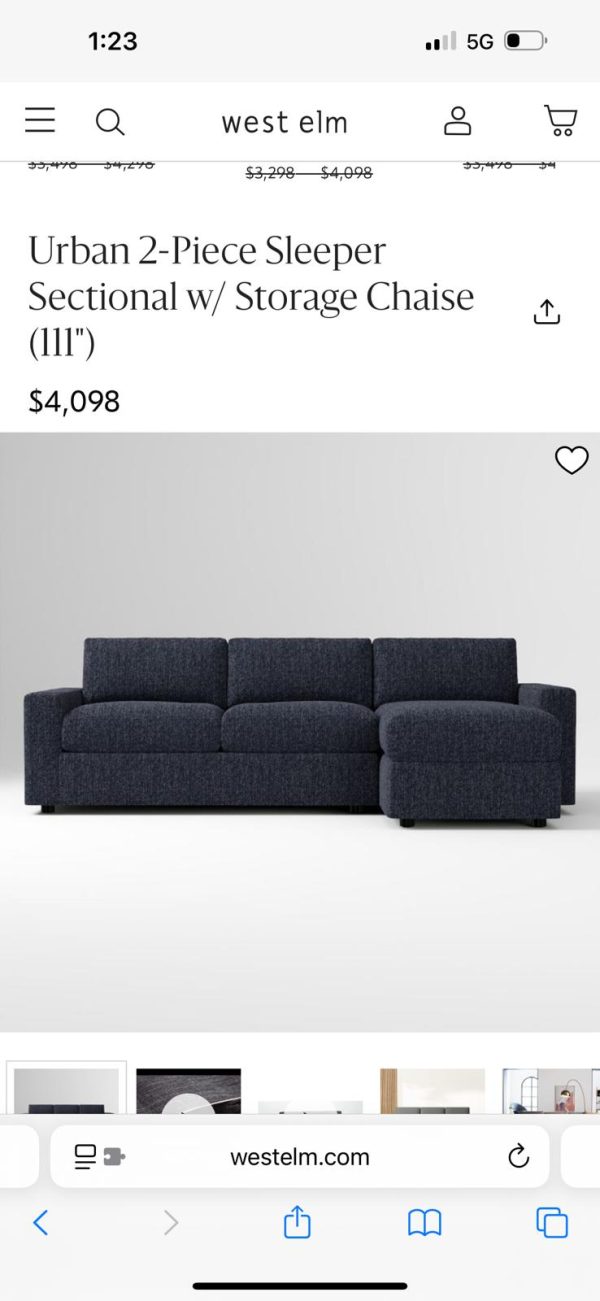Open the account profile icon

(457, 121)
